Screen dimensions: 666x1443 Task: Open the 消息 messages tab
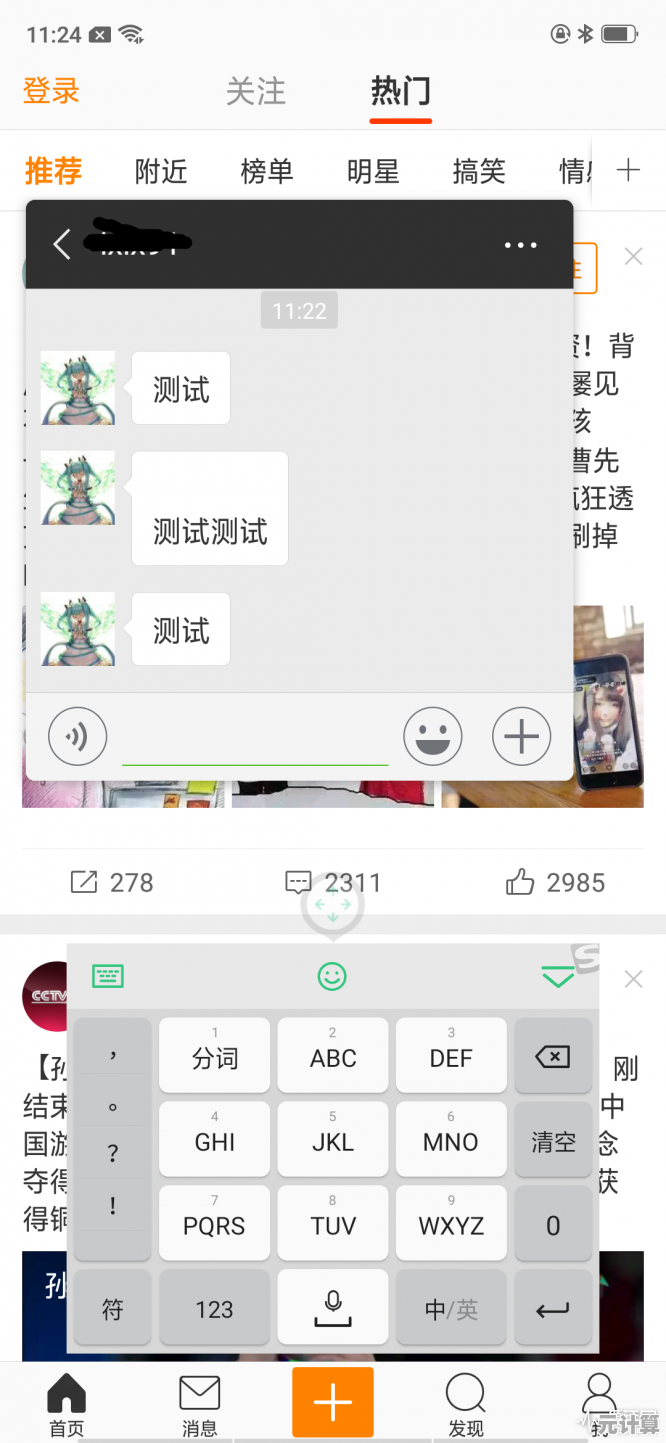tap(199, 1405)
